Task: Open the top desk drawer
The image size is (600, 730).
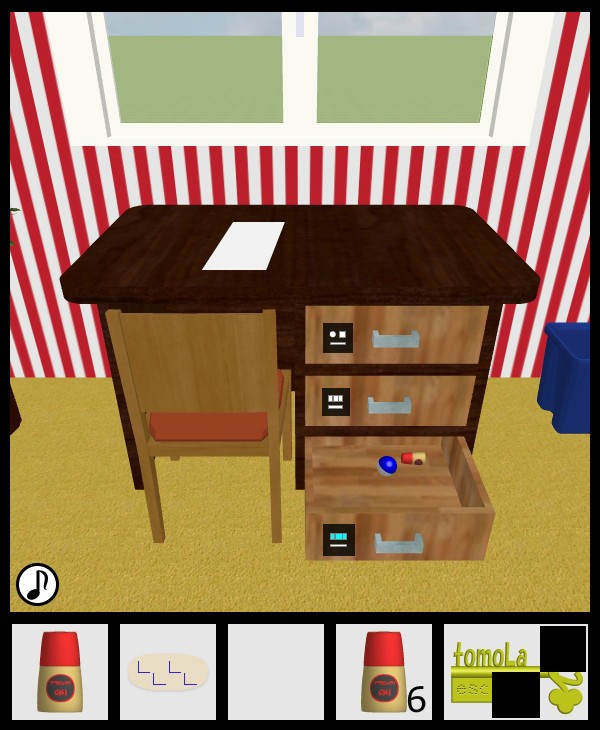Action: (x=396, y=336)
